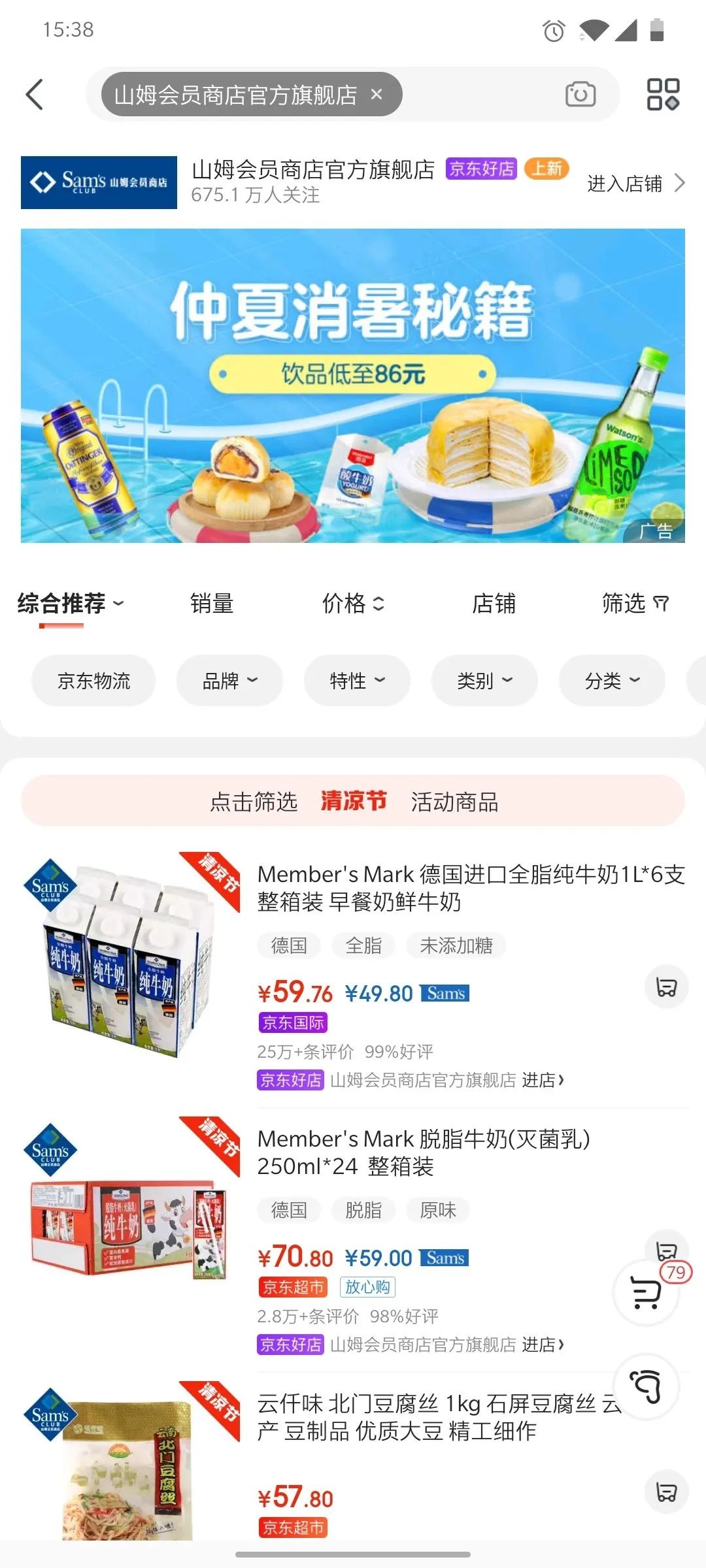Add the tofu strips to cart
Viewport: 706px width, 1568px height.
[x=665, y=1493]
